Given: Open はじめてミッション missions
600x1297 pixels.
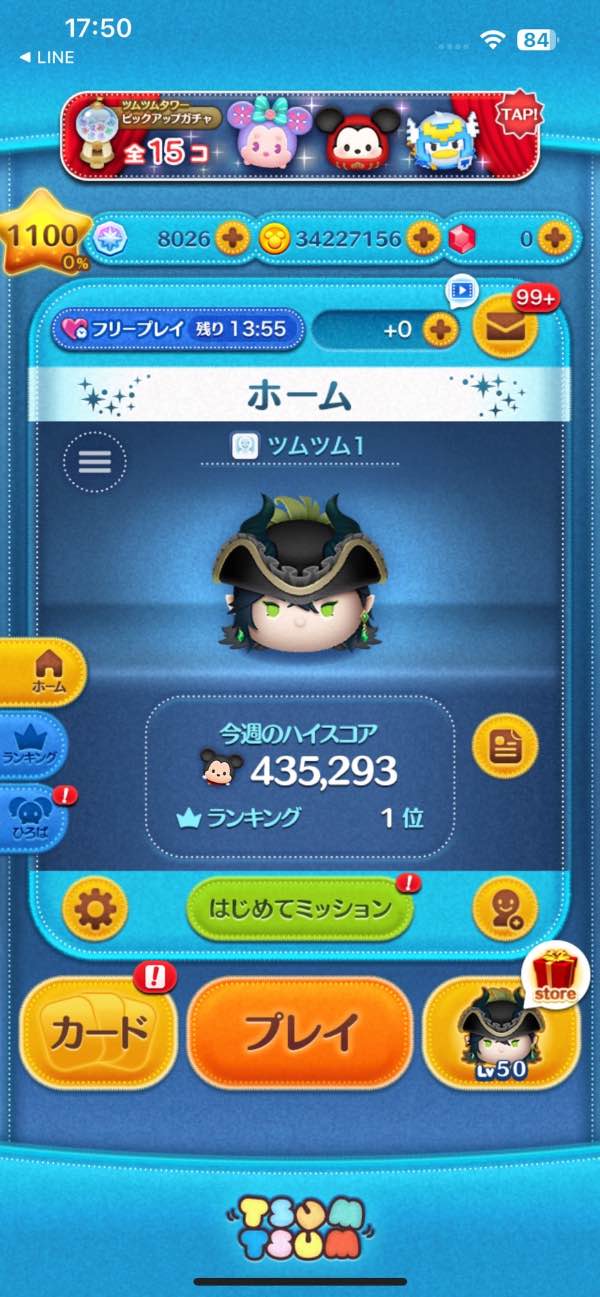Looking at the screenshot, I should [300, 909].
